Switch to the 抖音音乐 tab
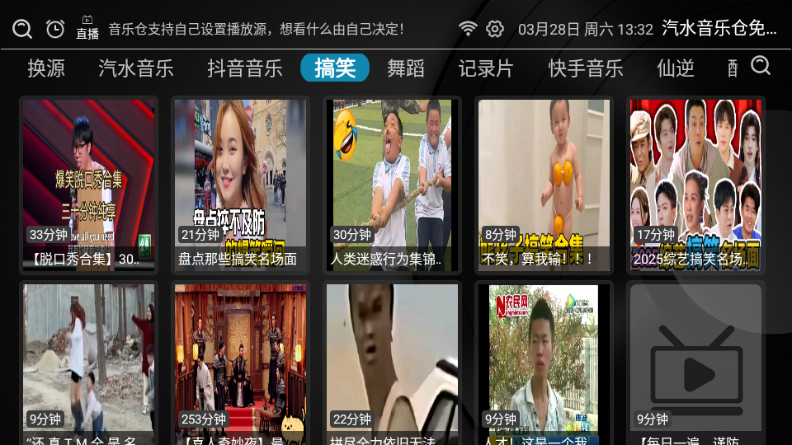792x445 pixels. (x=244, y=68)
